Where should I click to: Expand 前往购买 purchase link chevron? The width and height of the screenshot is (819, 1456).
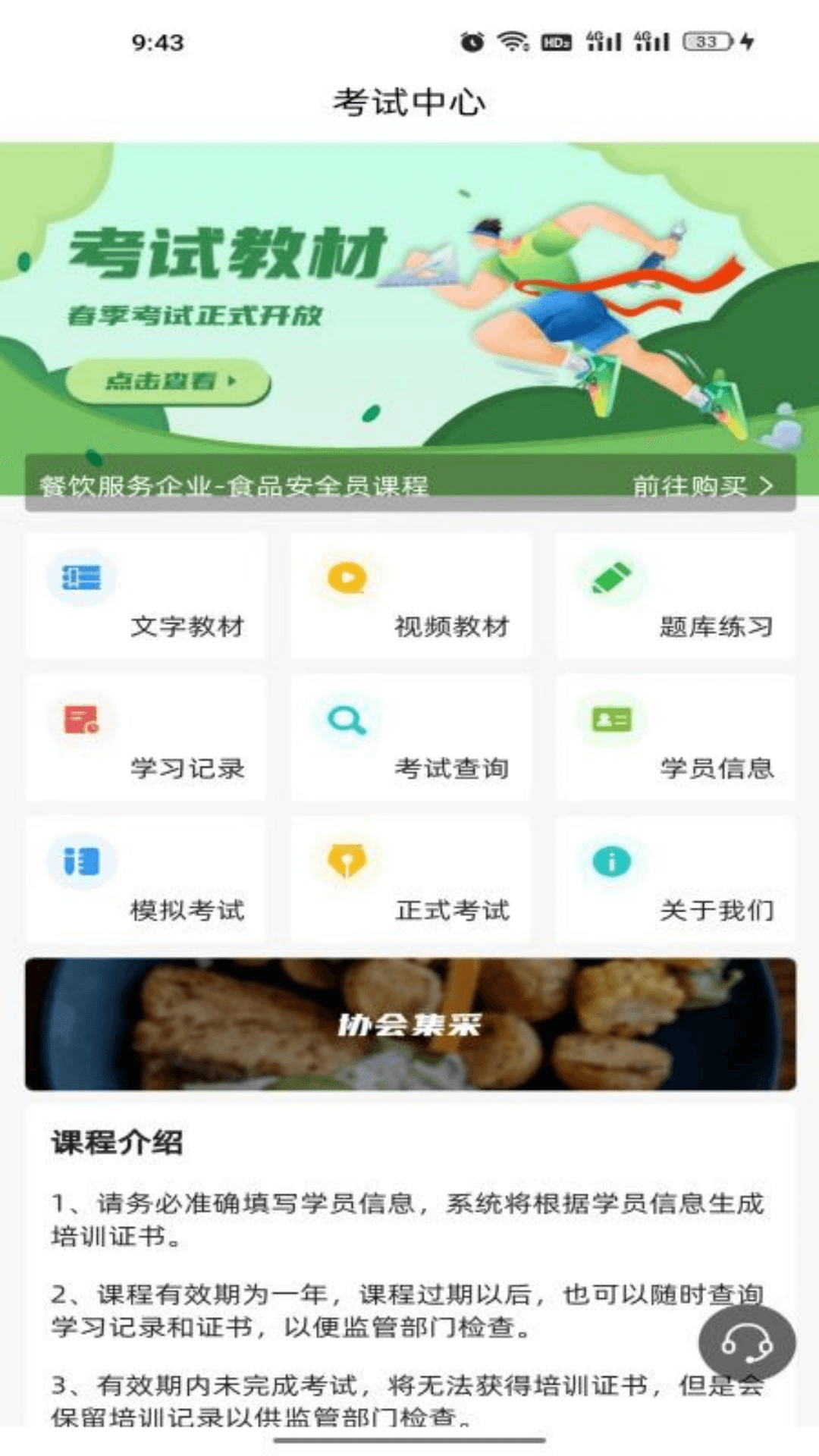coord(704,488)
